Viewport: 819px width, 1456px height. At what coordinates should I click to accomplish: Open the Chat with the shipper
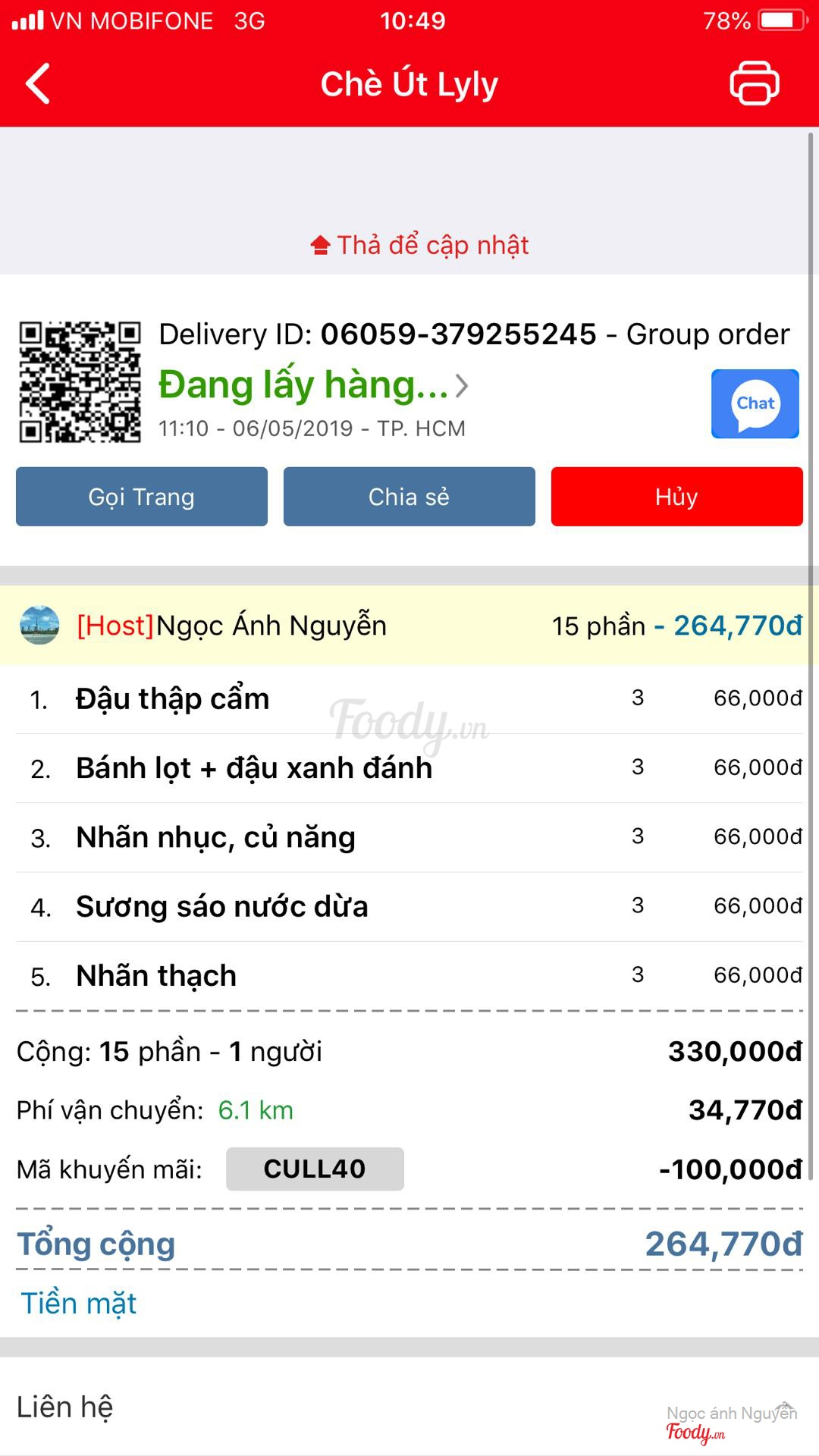755,404
